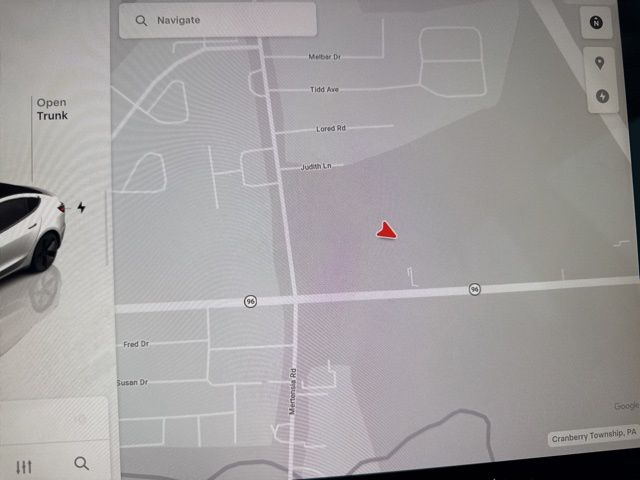Tap the charge bolt beside the car
This screenshot has width=640, height=480.
click(x=82, y=208)
